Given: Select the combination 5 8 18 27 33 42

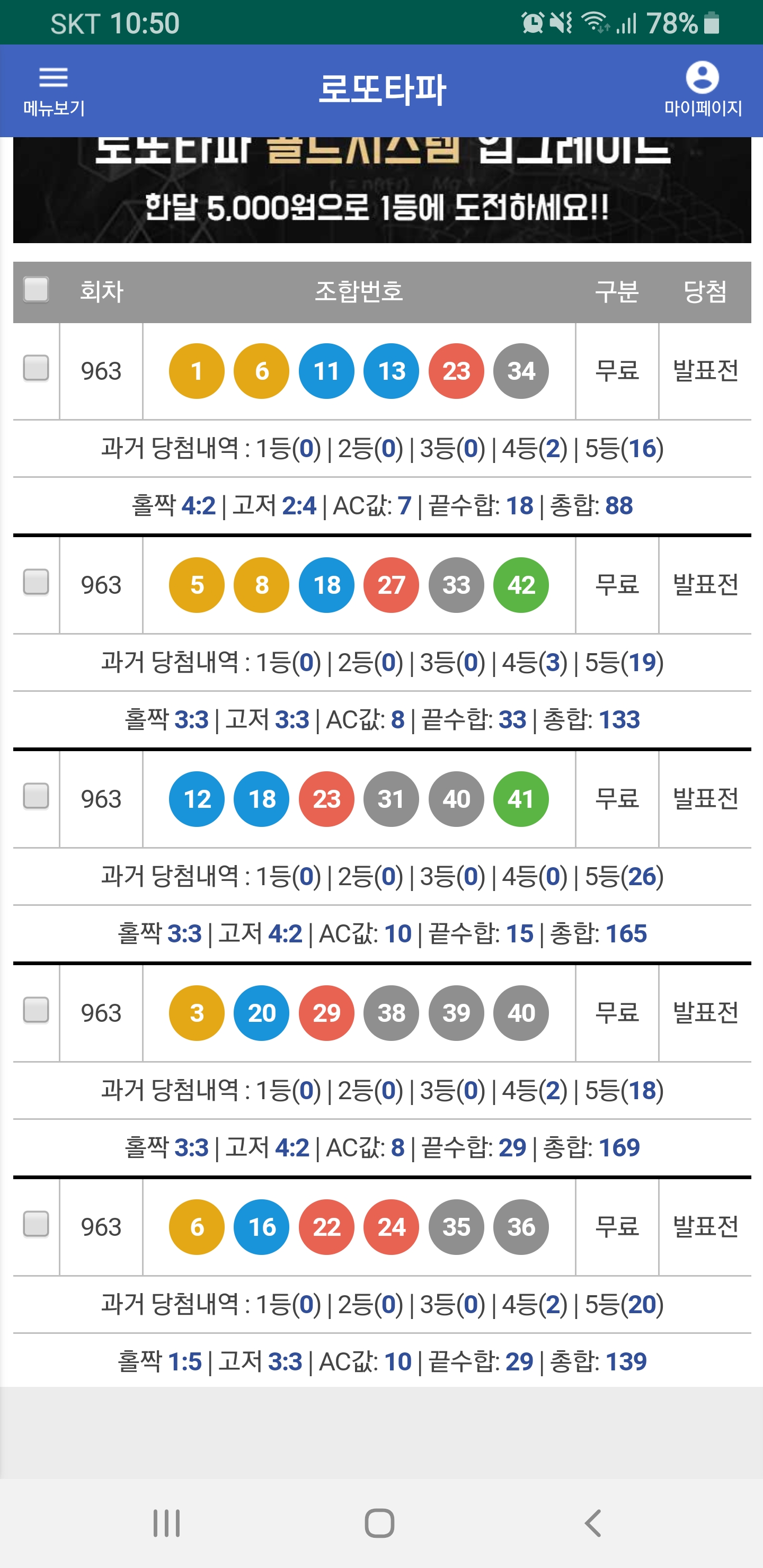Looking at the screenshot, I should [x=36, y=582].
